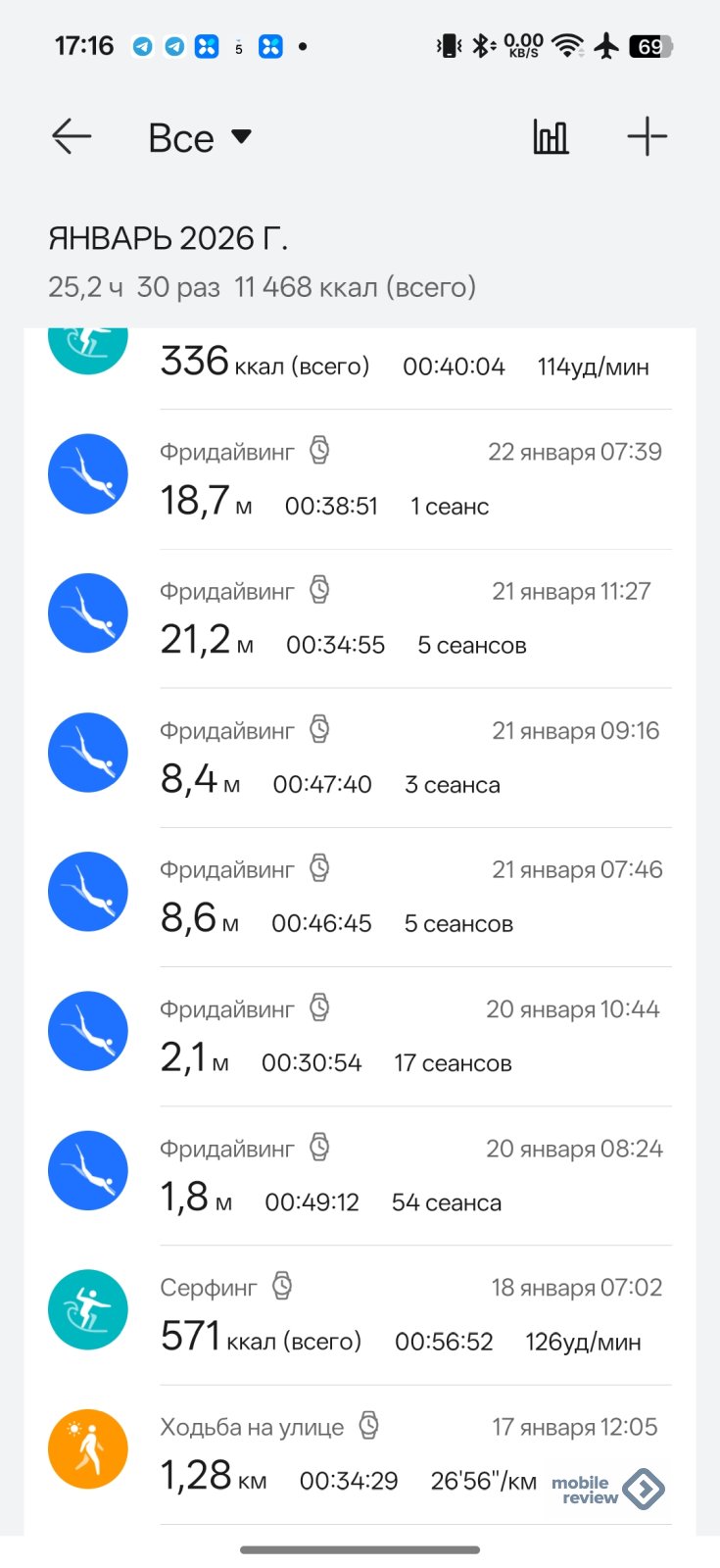Open the workout statistics chart
The image size is (720, 1568).
point(551,137)
